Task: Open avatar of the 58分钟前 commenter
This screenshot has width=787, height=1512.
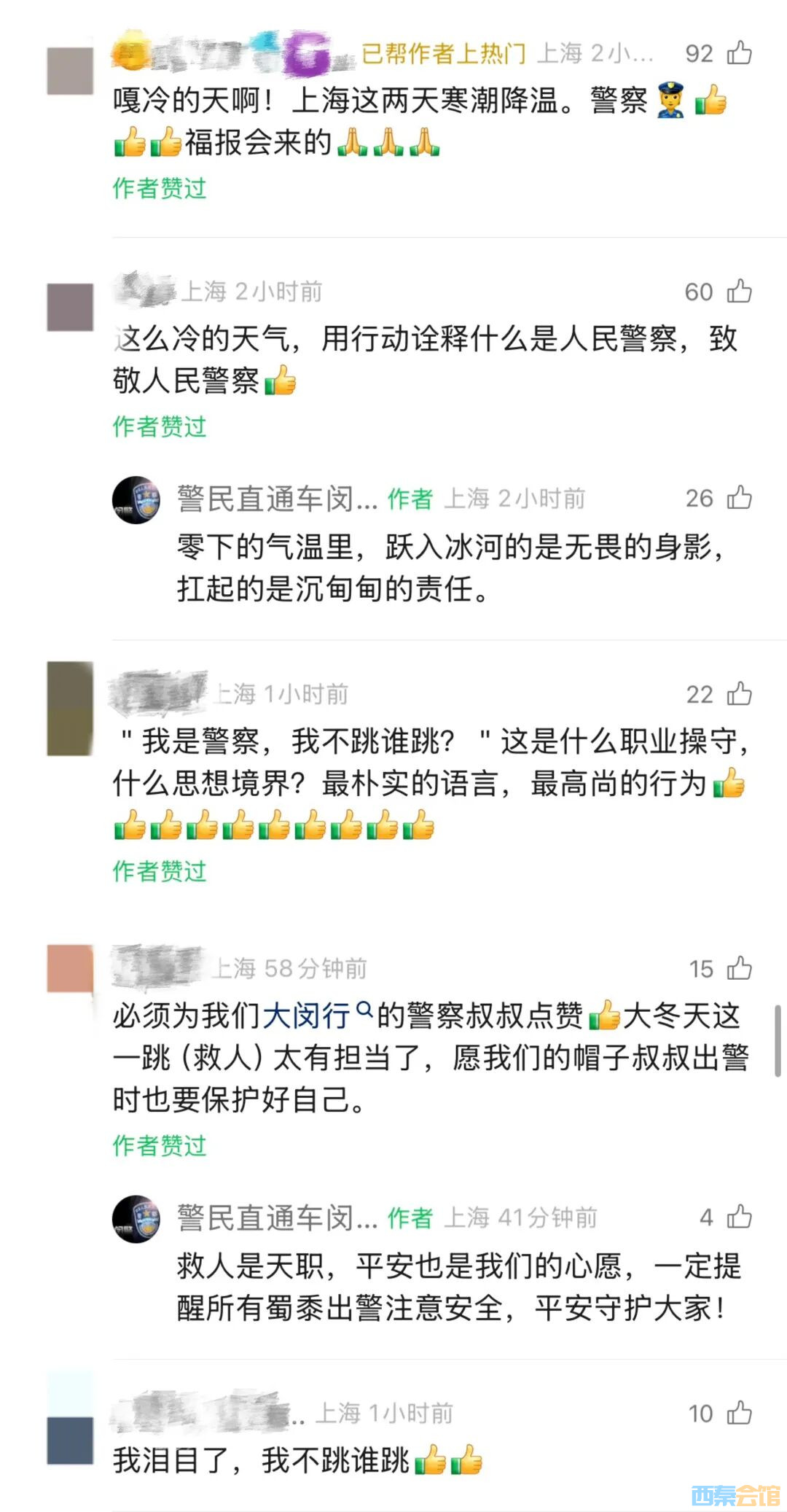Action: pyautogui.click(x=70, y=968)
